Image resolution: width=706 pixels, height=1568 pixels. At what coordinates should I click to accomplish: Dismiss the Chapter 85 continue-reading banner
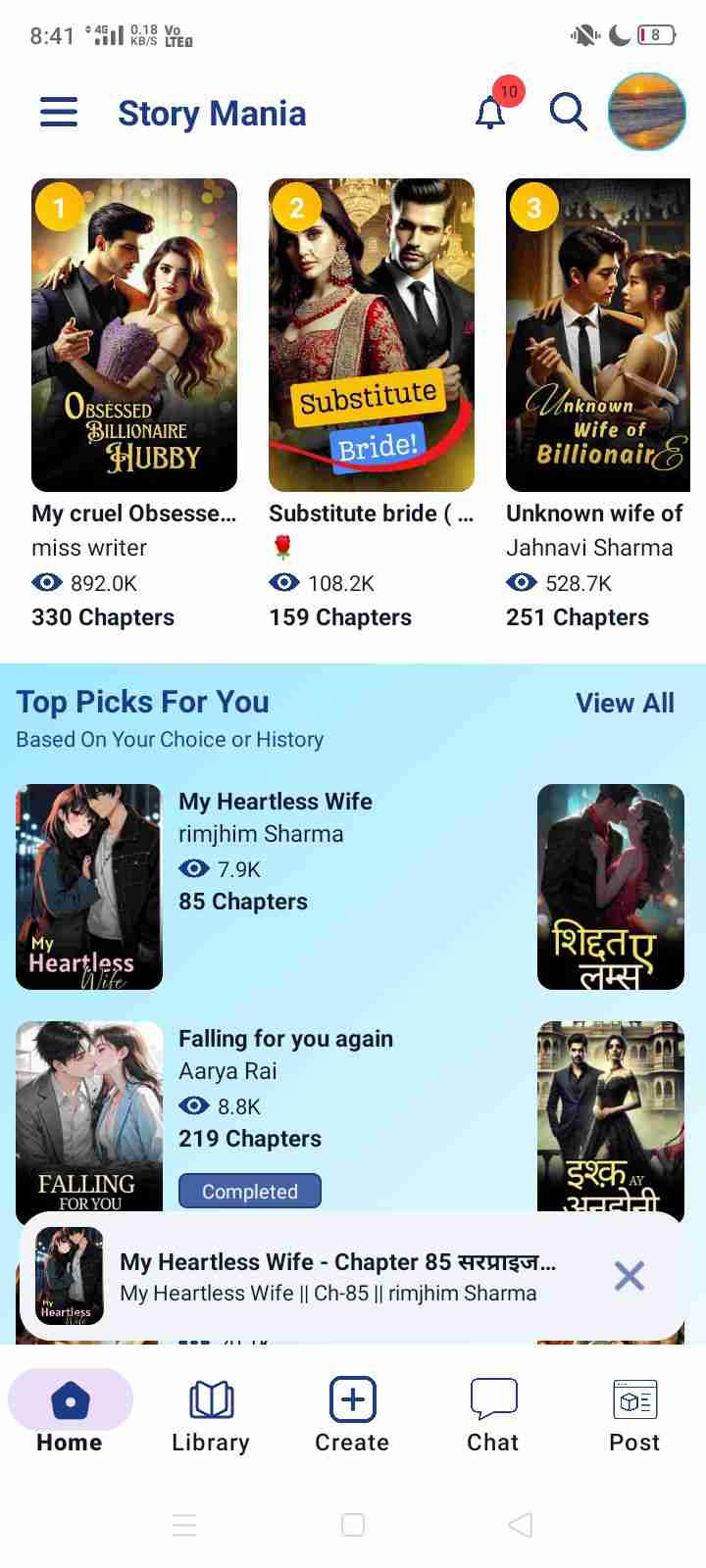pos(629,1276)
